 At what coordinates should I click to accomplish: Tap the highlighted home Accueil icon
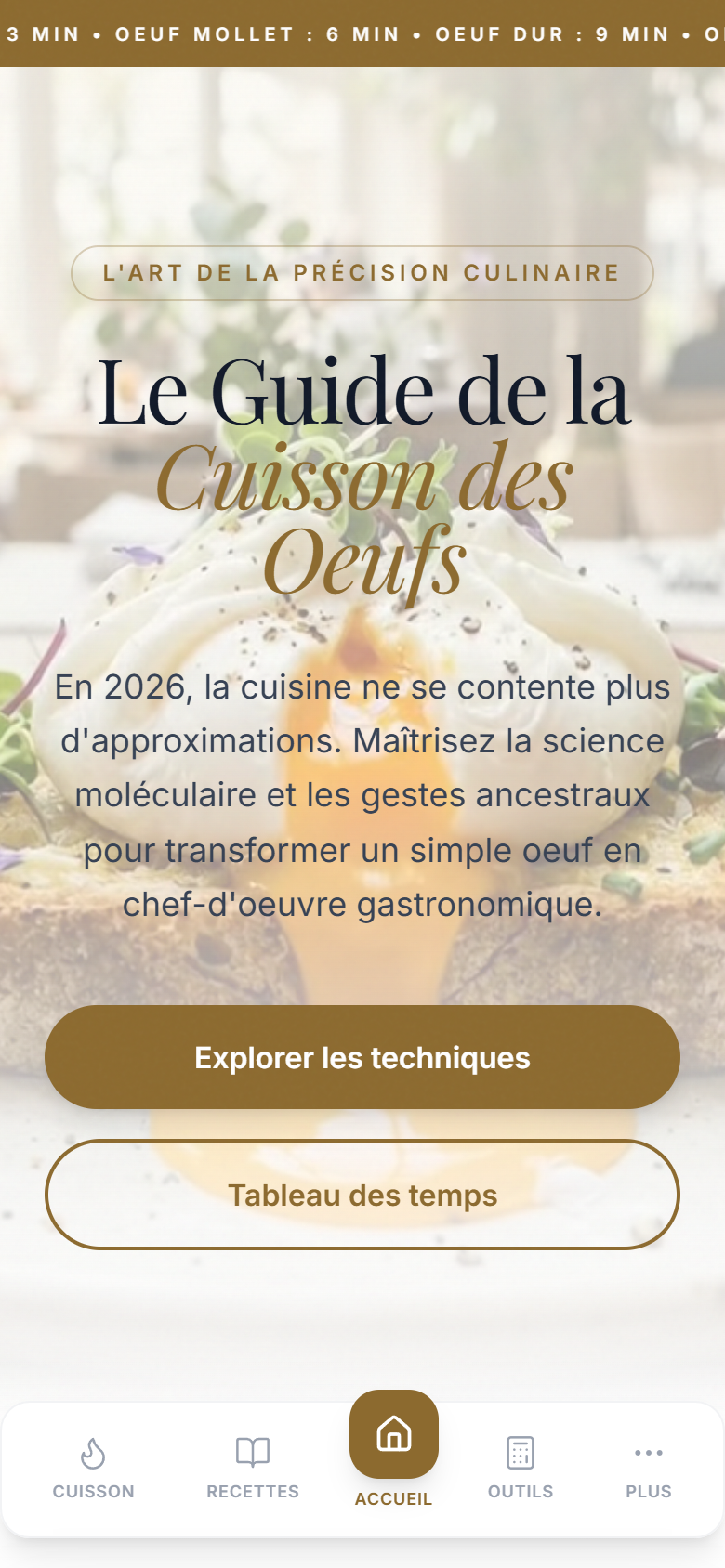tap(393, 1434)
